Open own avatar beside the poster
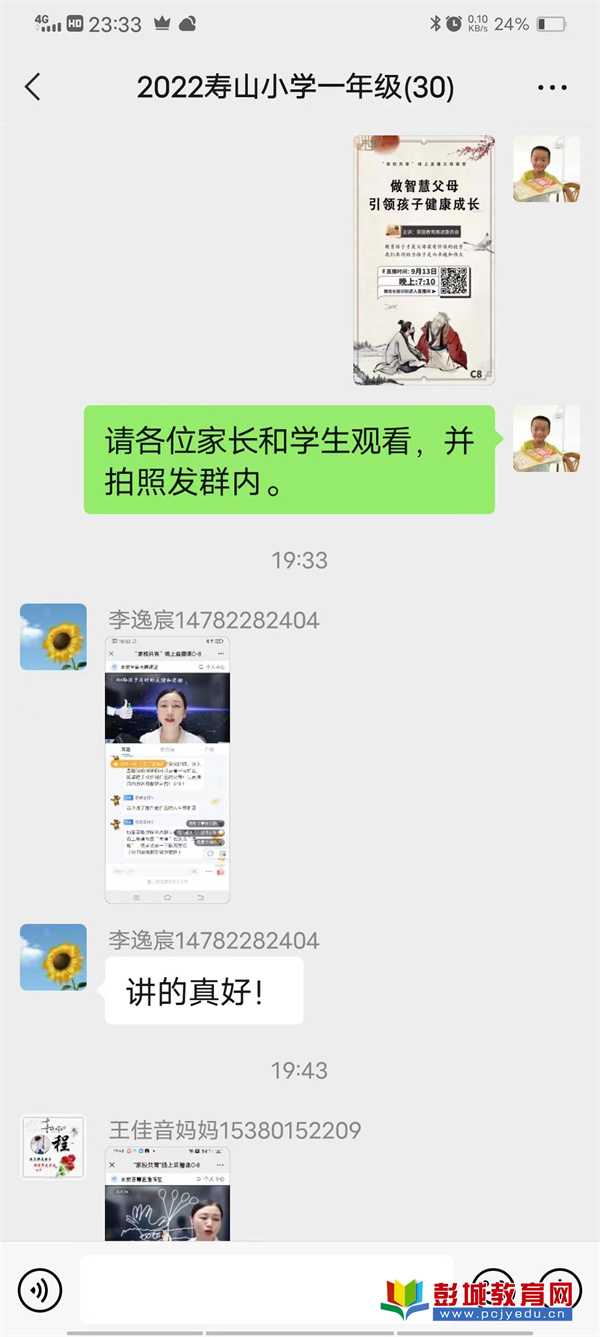This screenshot has height=1337, width=600. click(546, 169)
